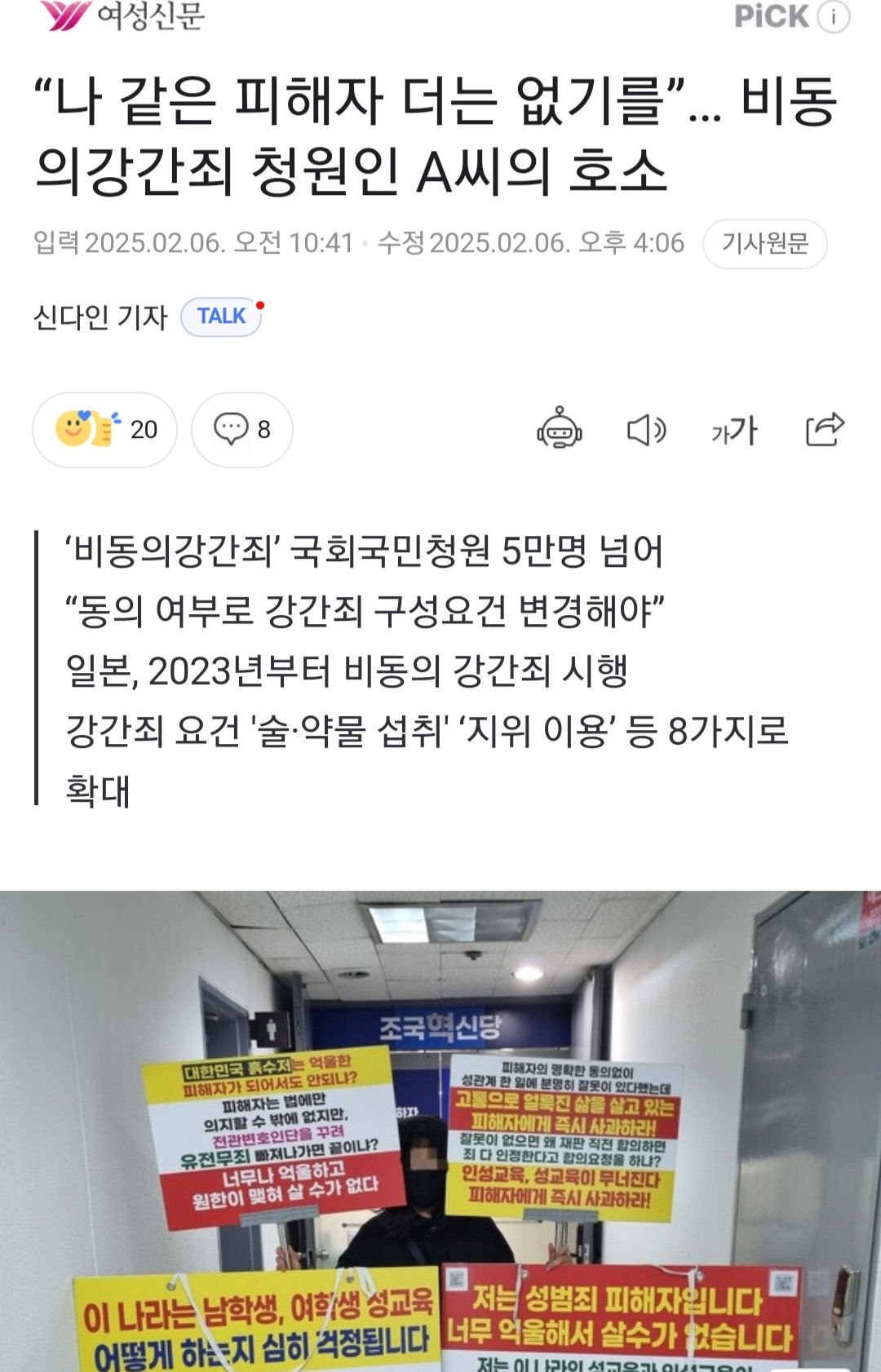This screenshot has width=881, height=1372.
Task: Tap the PiCK info icon
Action: click(x=834, y=16)
